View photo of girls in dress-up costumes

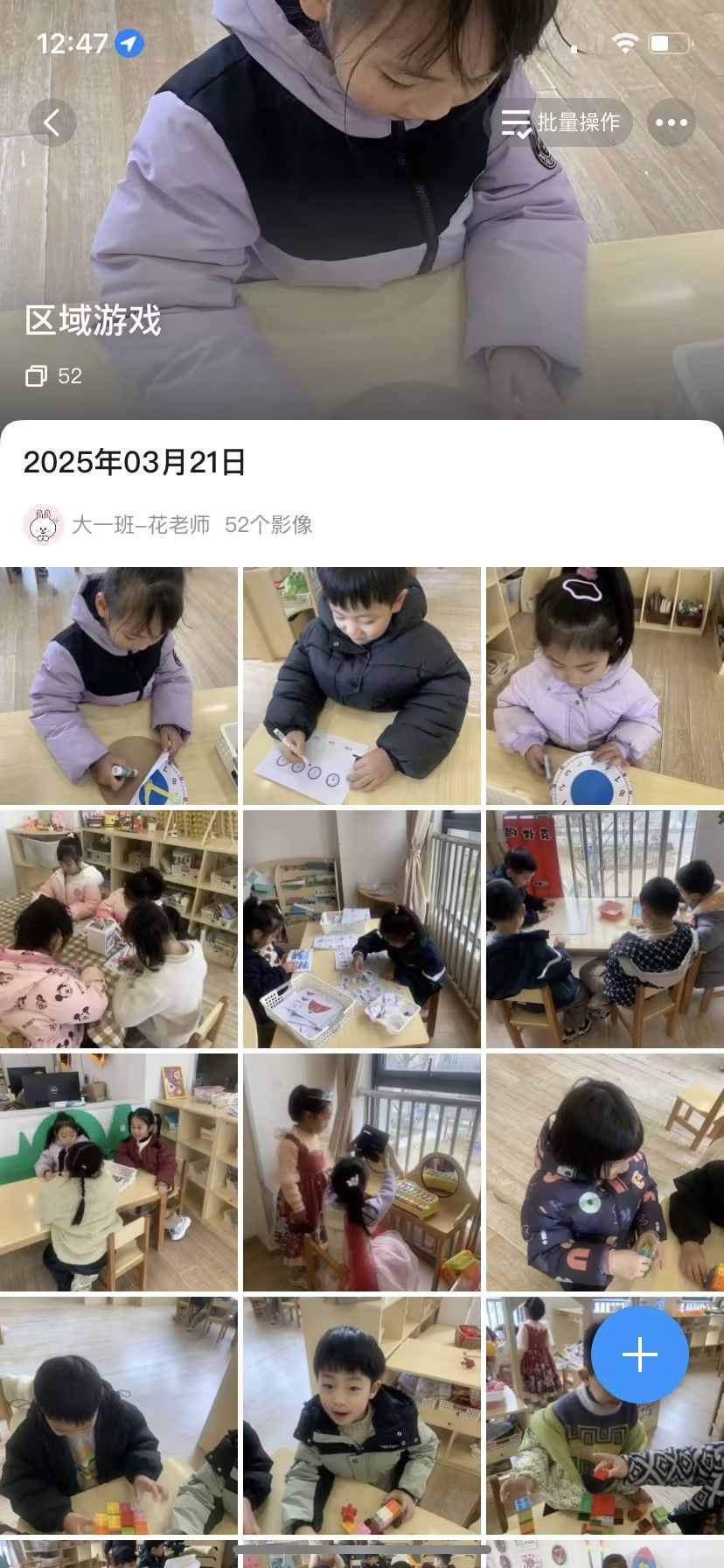[x=362, y=1172]
